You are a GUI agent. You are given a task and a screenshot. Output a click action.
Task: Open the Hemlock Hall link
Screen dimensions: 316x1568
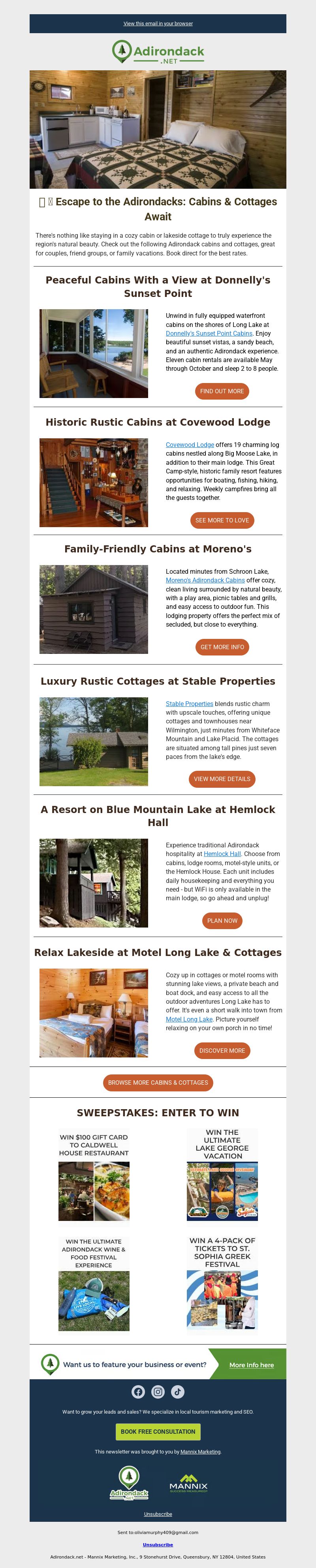point(222,853)
